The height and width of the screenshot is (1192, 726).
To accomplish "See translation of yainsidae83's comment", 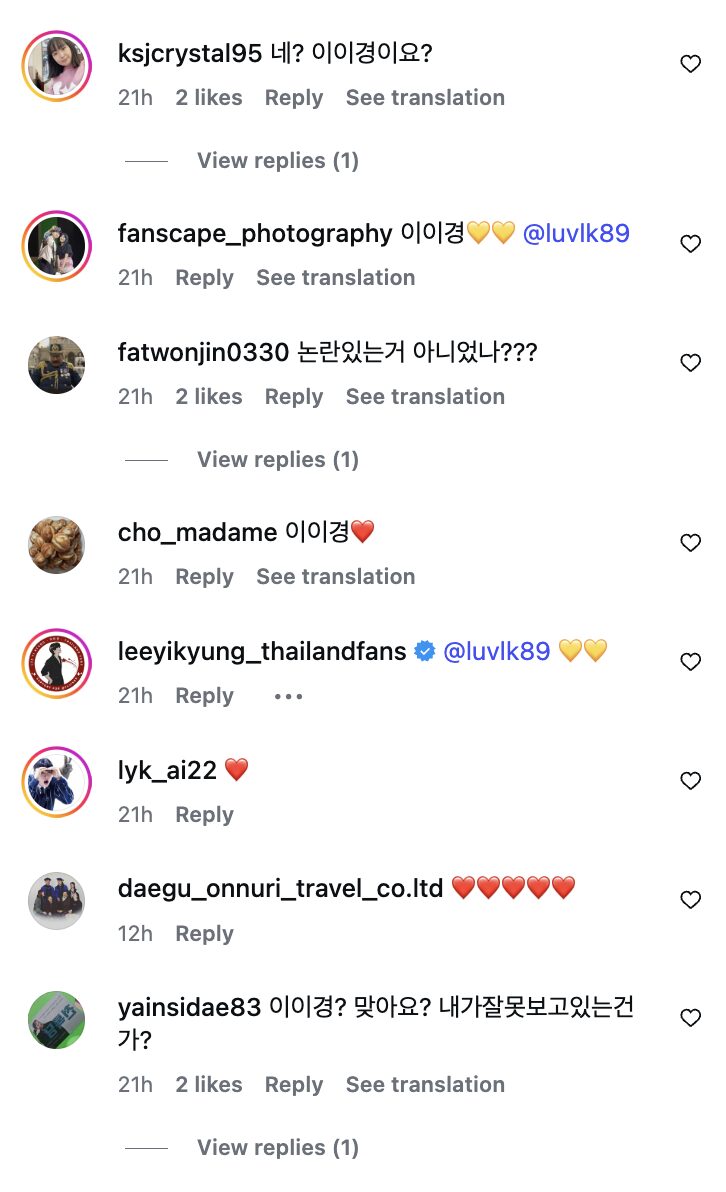I will pyautogui.click(x=425, y=1085).
